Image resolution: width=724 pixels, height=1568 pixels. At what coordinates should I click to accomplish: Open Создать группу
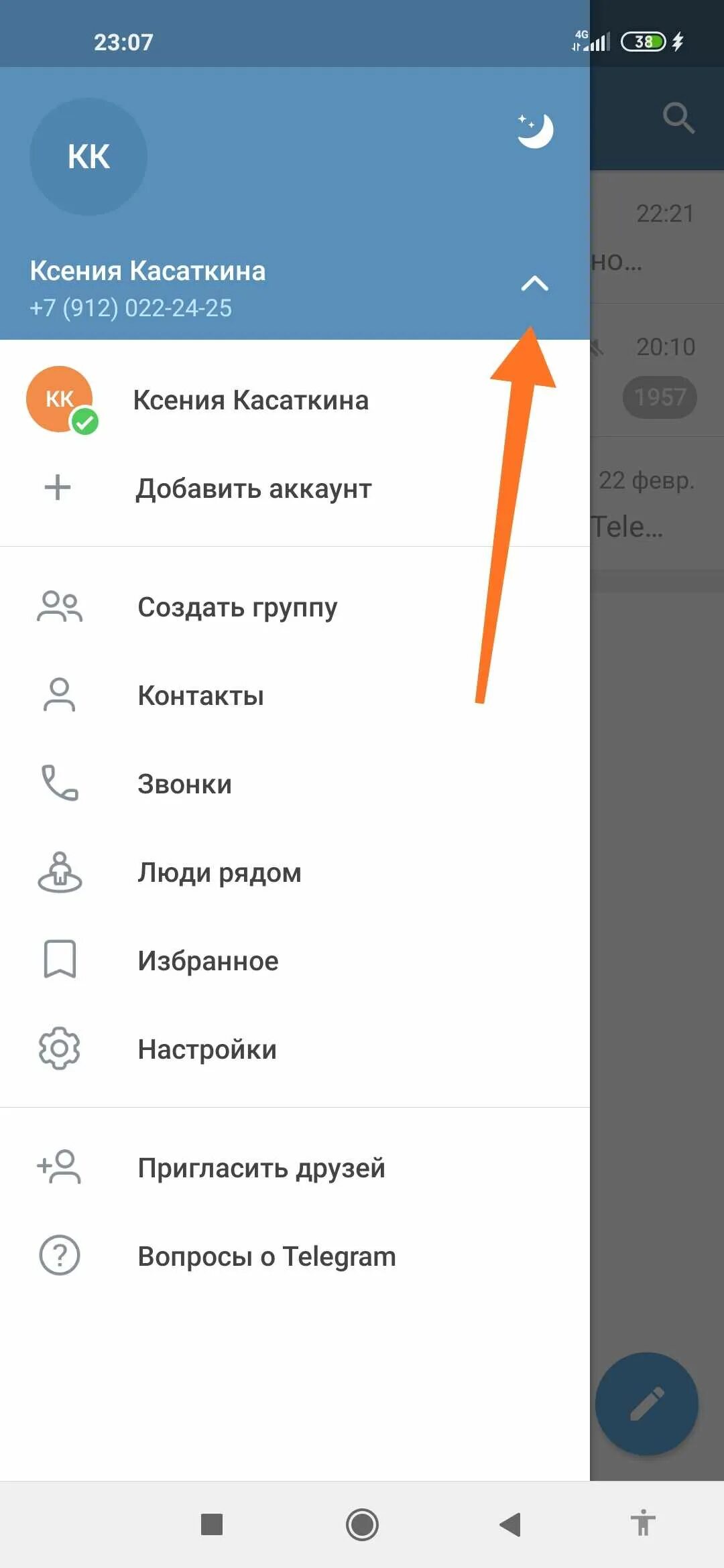pos(295,607)
